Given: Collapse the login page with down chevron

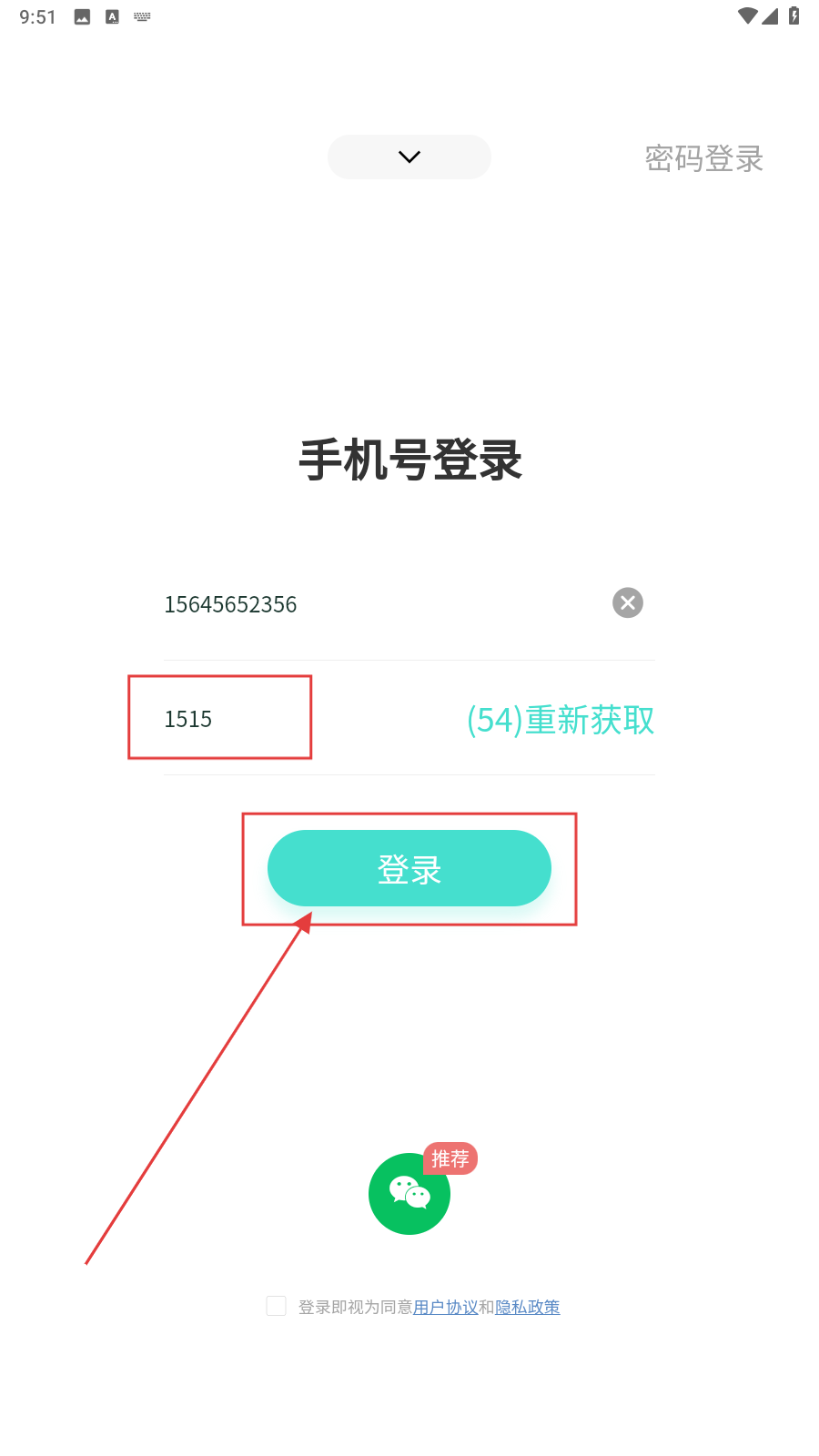Looking at the screenshot, I should [x=409, y=157].
